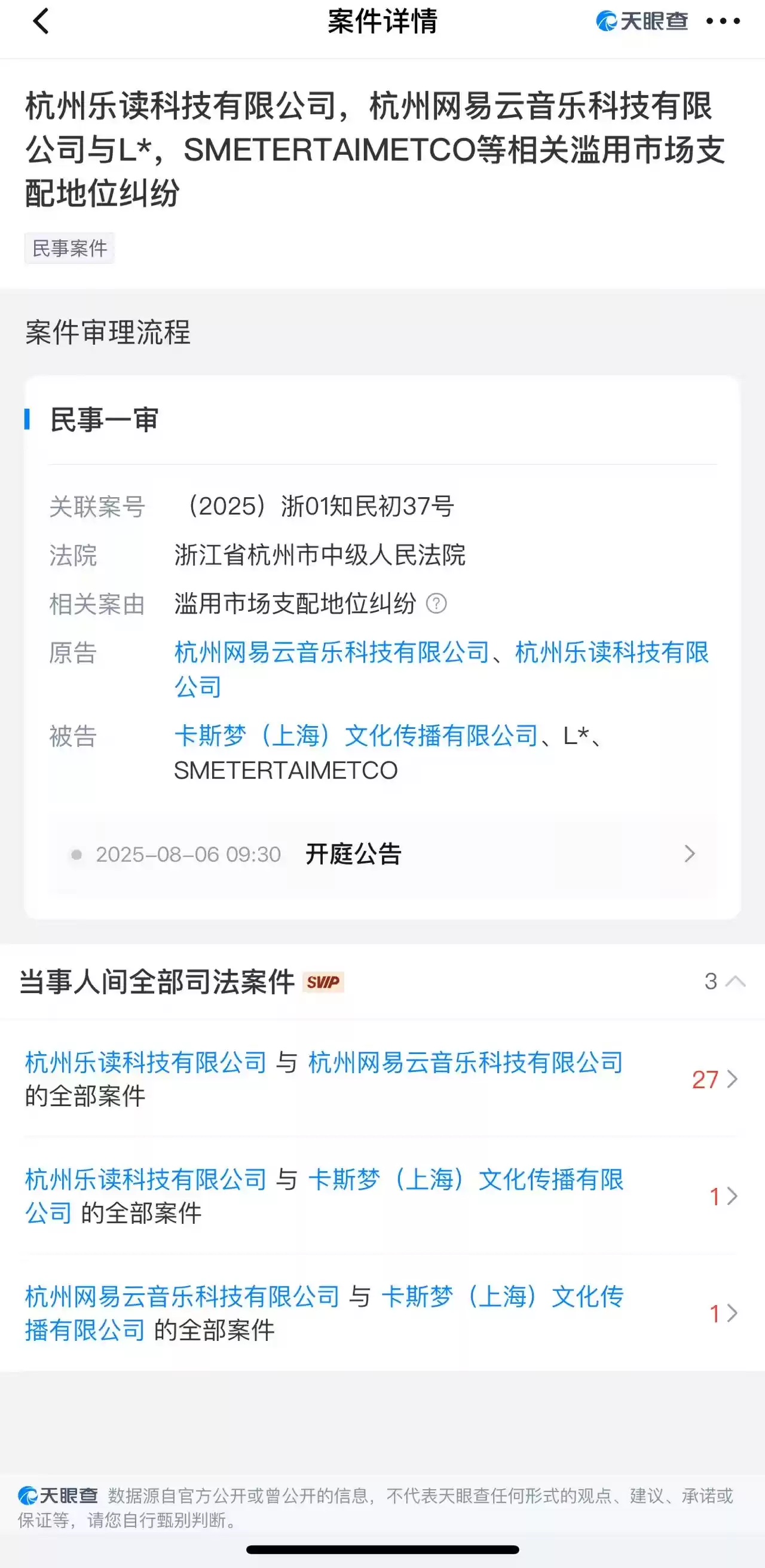Collapse the 当事人间全部司法案件 section
Screen dimensions: 765x1568
(x=735, y=981)
